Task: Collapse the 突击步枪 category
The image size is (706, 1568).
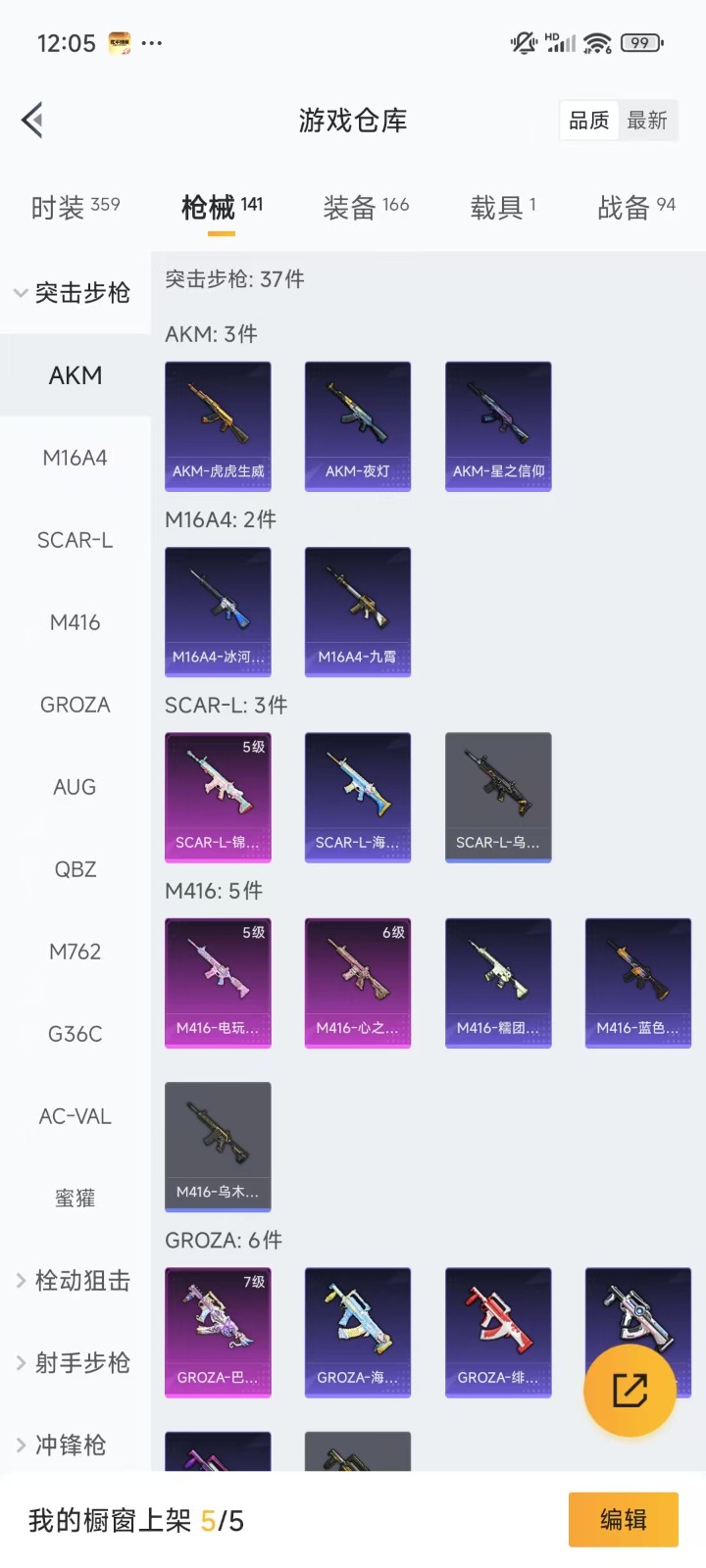Action: click(75, 292)
